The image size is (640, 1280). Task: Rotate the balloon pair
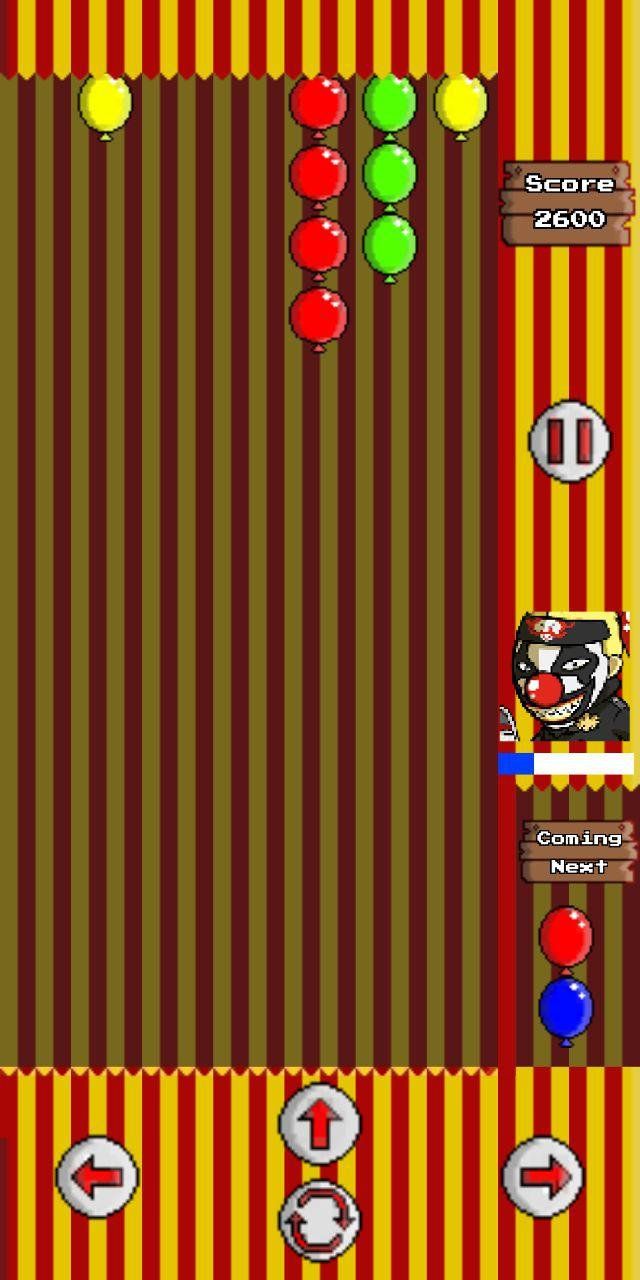[x=319, y=1219]
